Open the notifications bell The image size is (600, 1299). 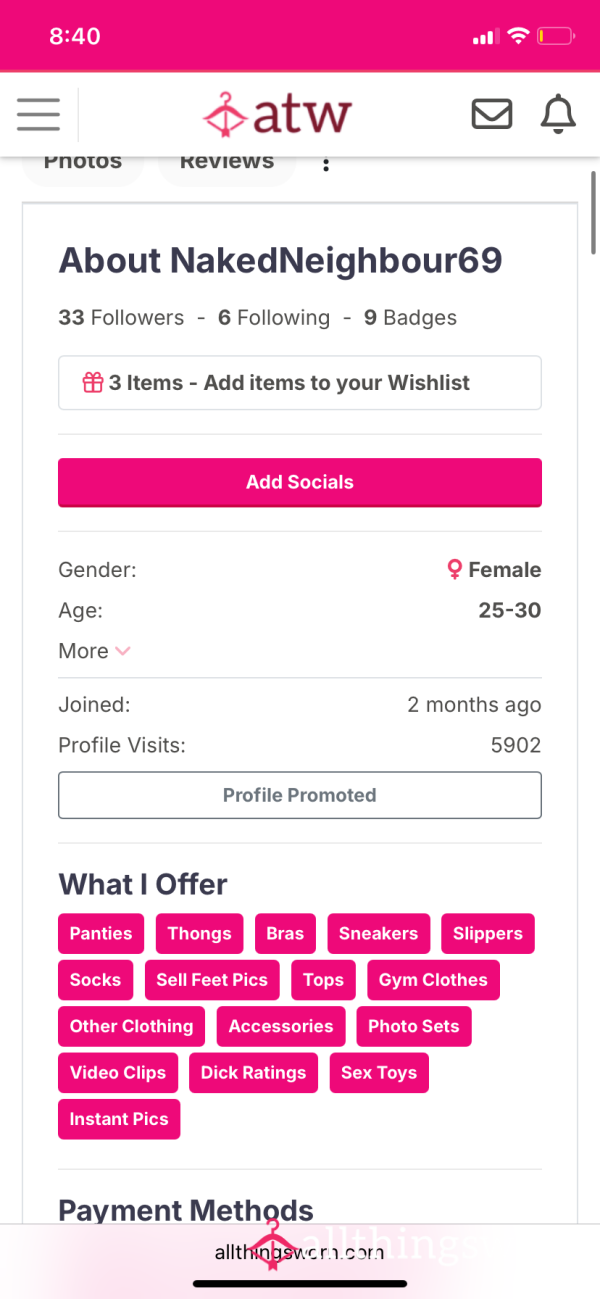(558, 115)
